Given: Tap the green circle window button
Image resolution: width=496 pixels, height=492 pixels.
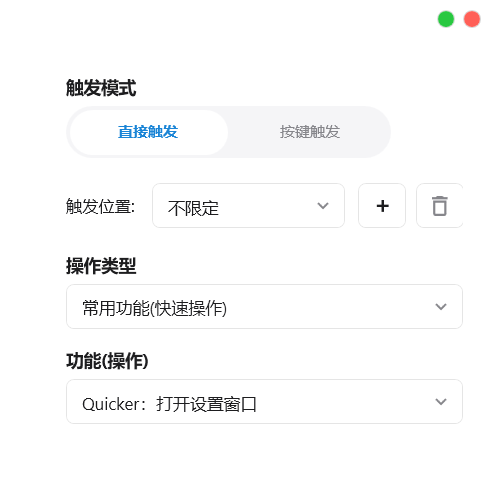Looking at the screenshot, I should [446, 19].
